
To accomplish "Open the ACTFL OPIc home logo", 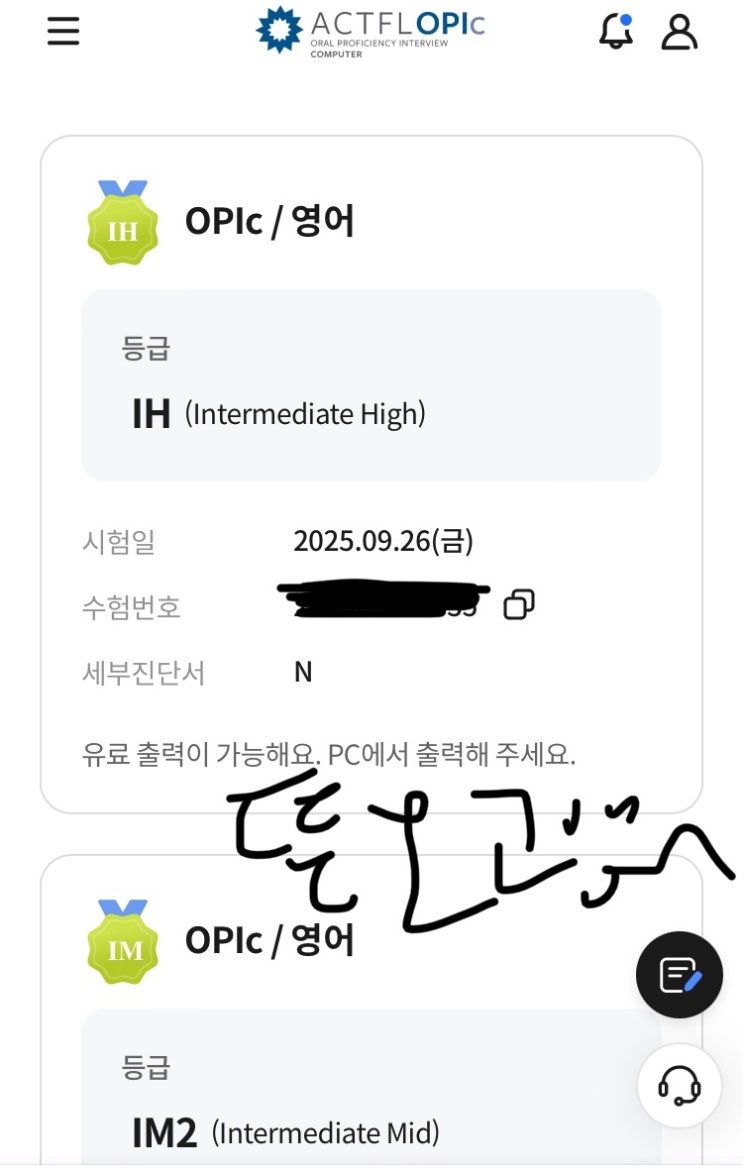I will point(370,30).
